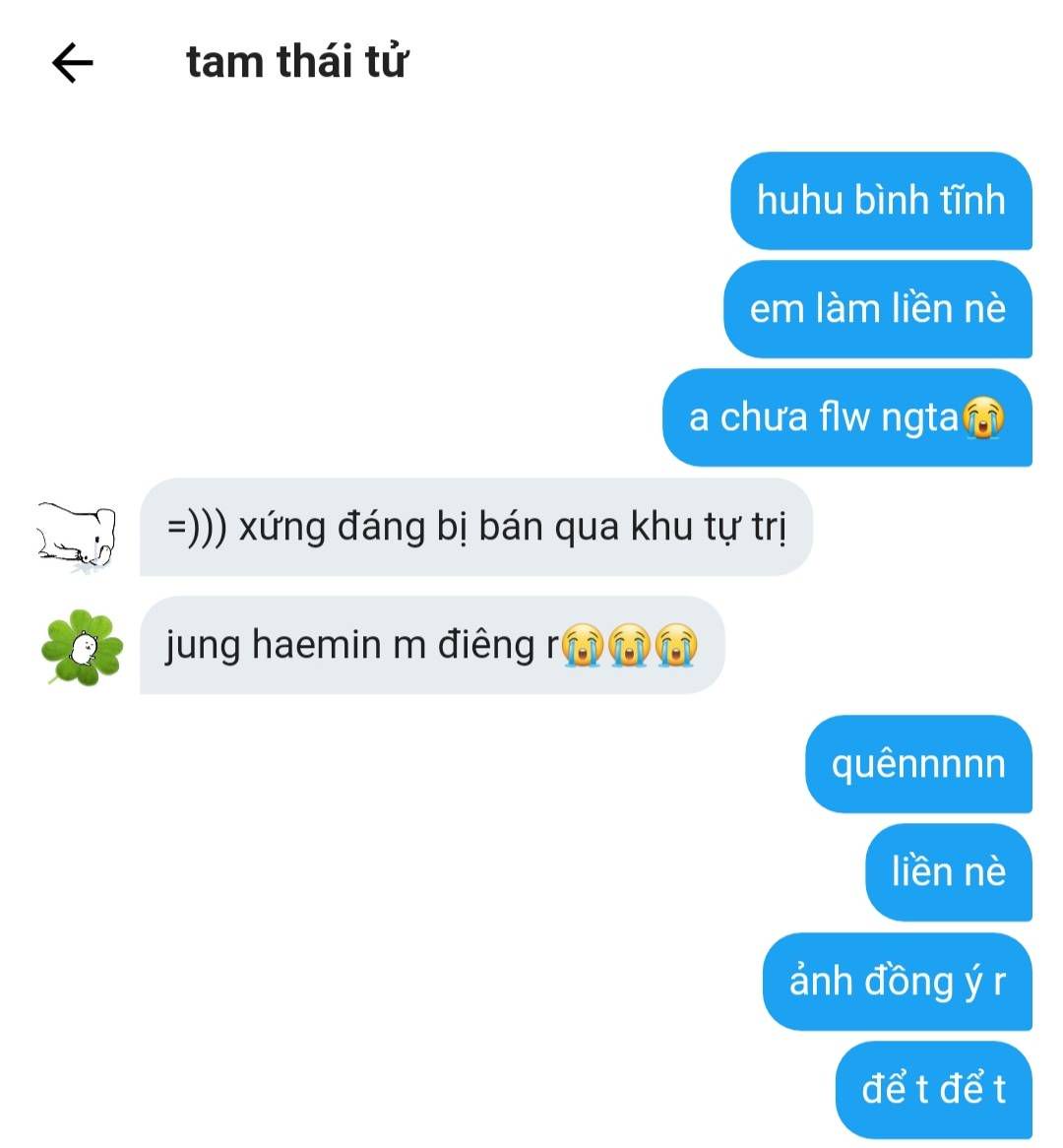This screenshot has width=1063, height=1148.
Task: Open the clover avatar beside 'jung haemin' message
Action: 83,647
